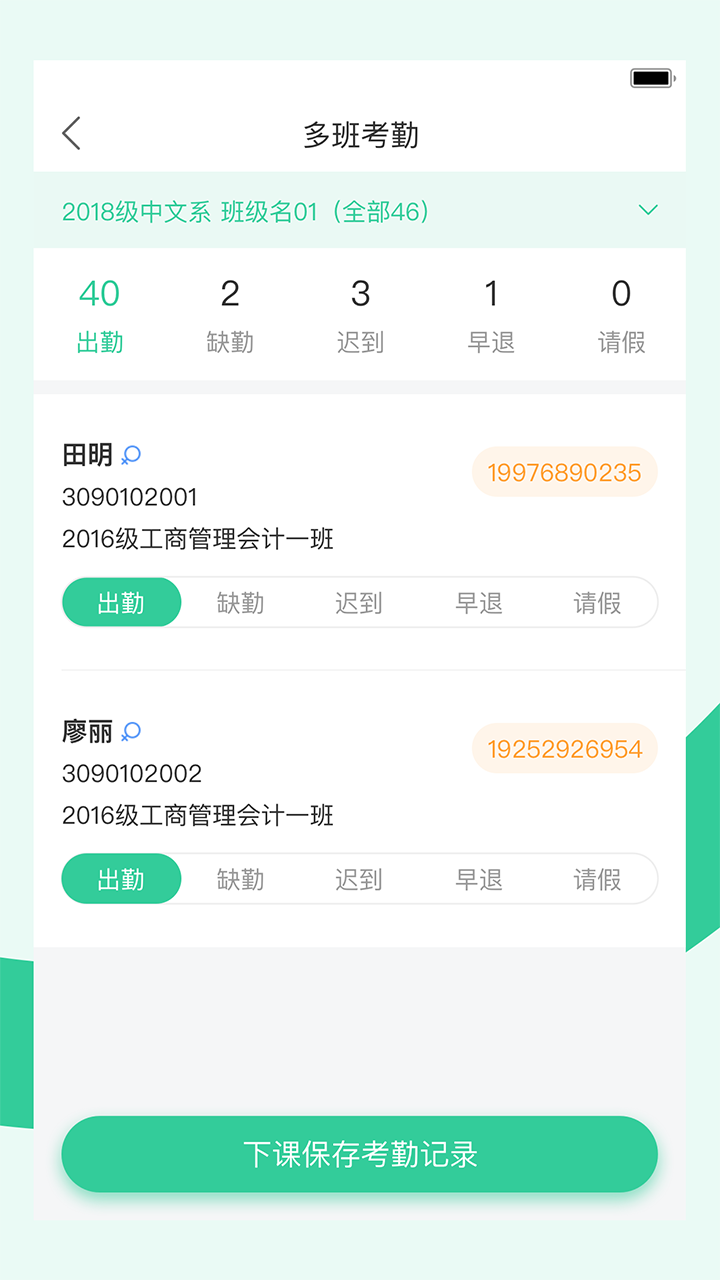Expand the class selector dropdown
The image size is (720, 1280).
pos(648,211)
